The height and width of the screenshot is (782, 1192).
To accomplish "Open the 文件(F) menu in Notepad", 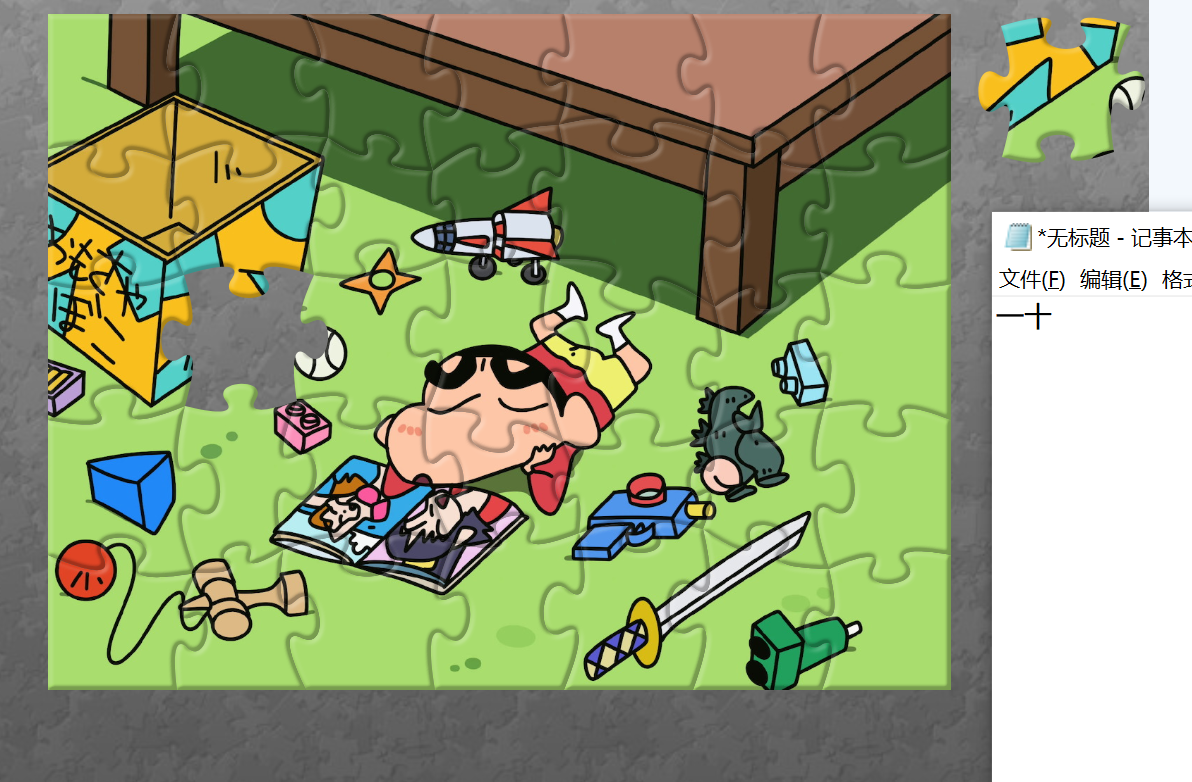I will [1032, 280].
